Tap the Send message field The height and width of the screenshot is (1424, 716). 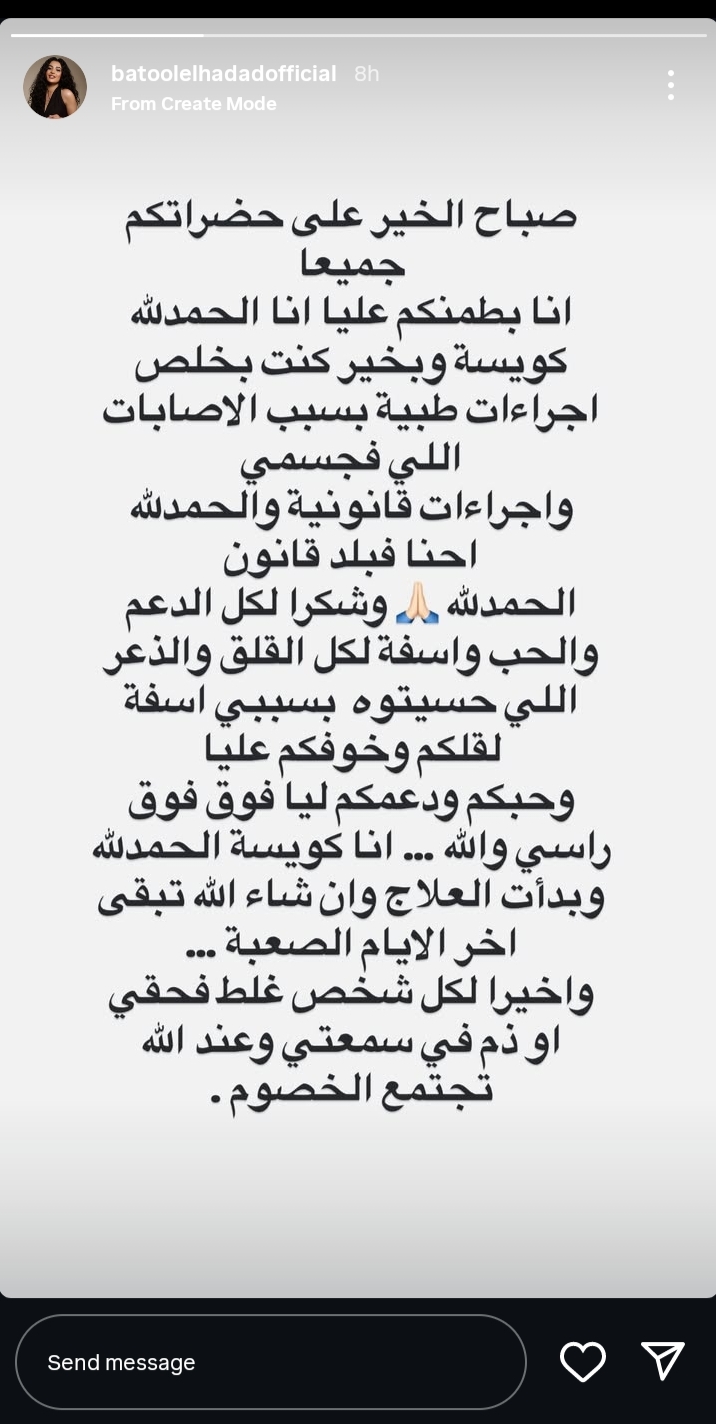point(270,1362)
